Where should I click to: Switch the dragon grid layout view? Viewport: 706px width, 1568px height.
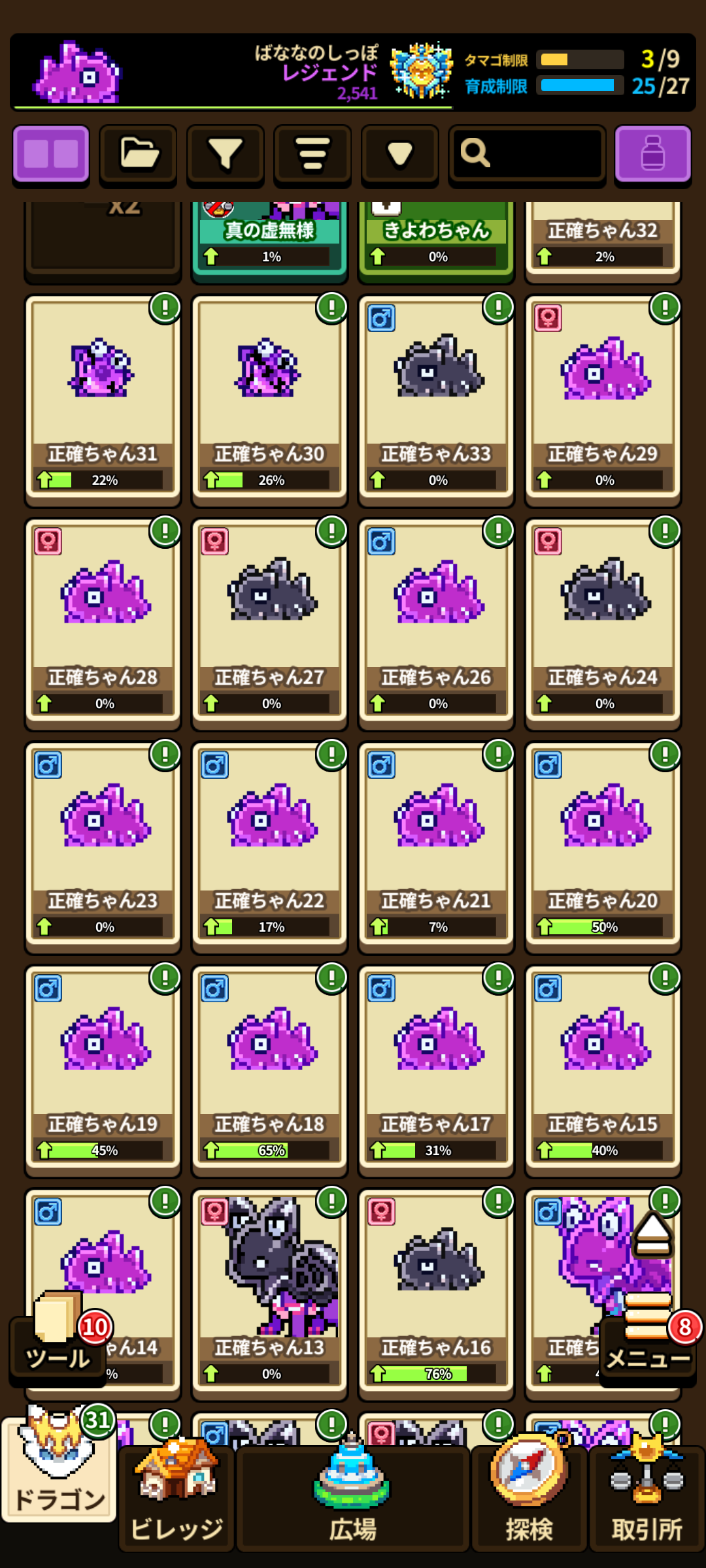[x=51, y=154]
